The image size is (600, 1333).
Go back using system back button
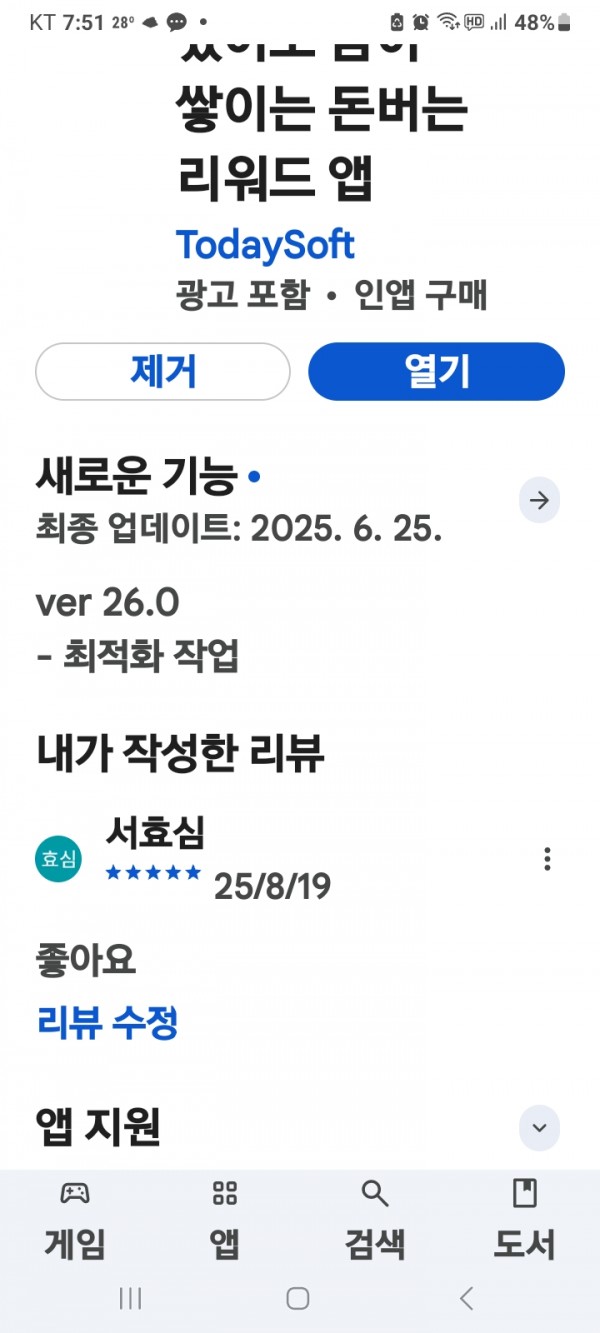click(466, 1298)
